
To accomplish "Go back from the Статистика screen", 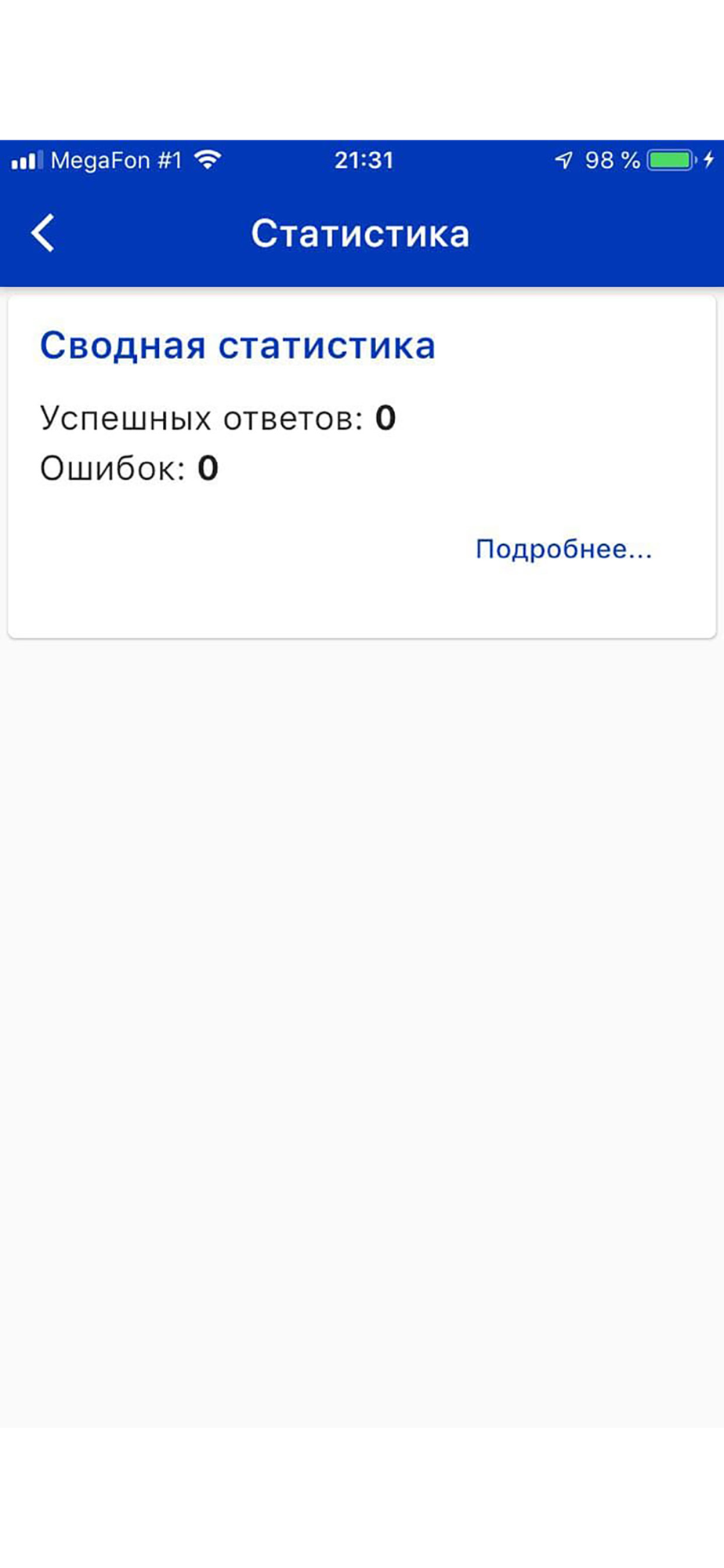I will point(43,233).
